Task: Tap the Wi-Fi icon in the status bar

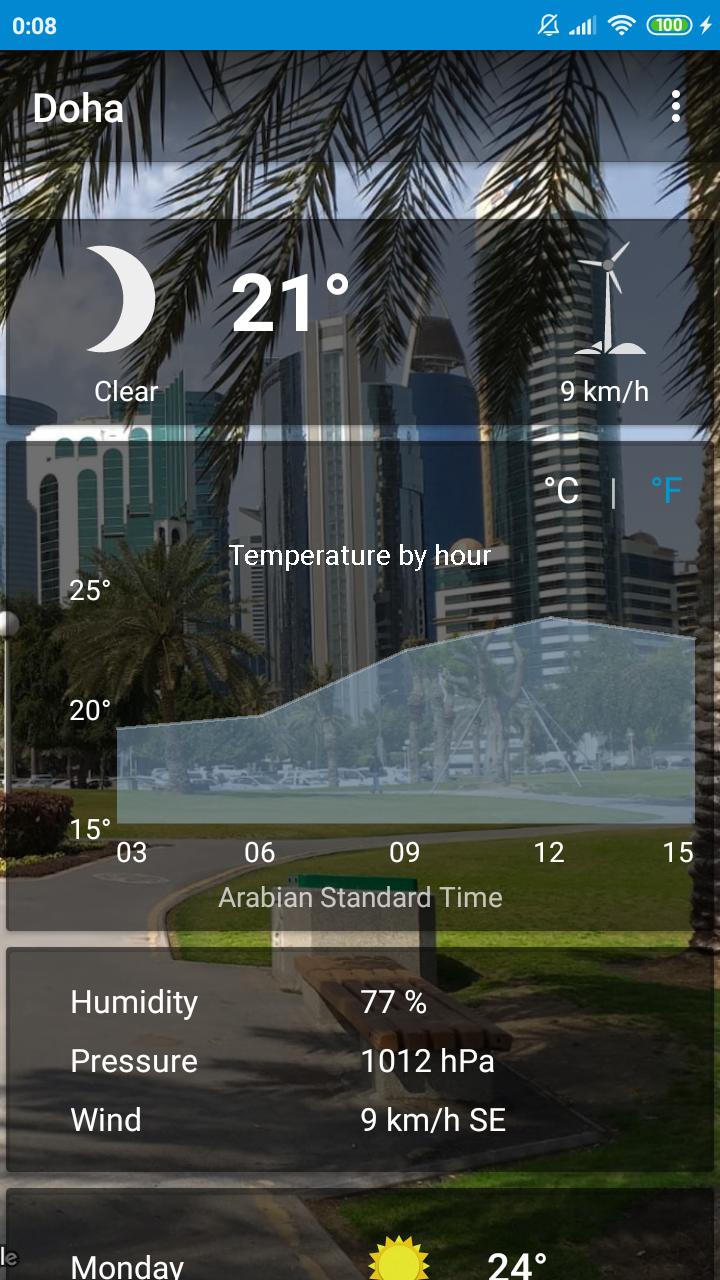Action: (620, 25)
